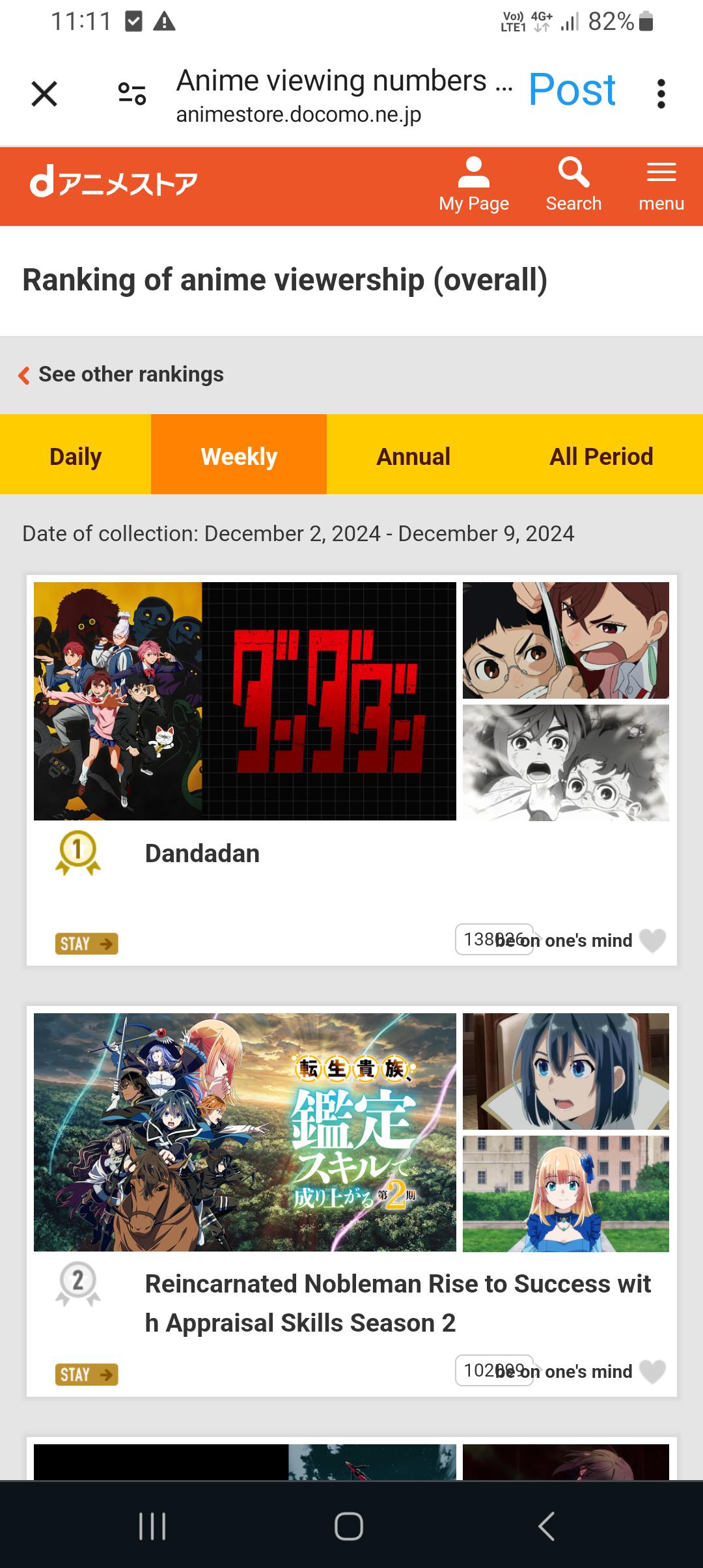Open the hamburger menu

point(661,185)
